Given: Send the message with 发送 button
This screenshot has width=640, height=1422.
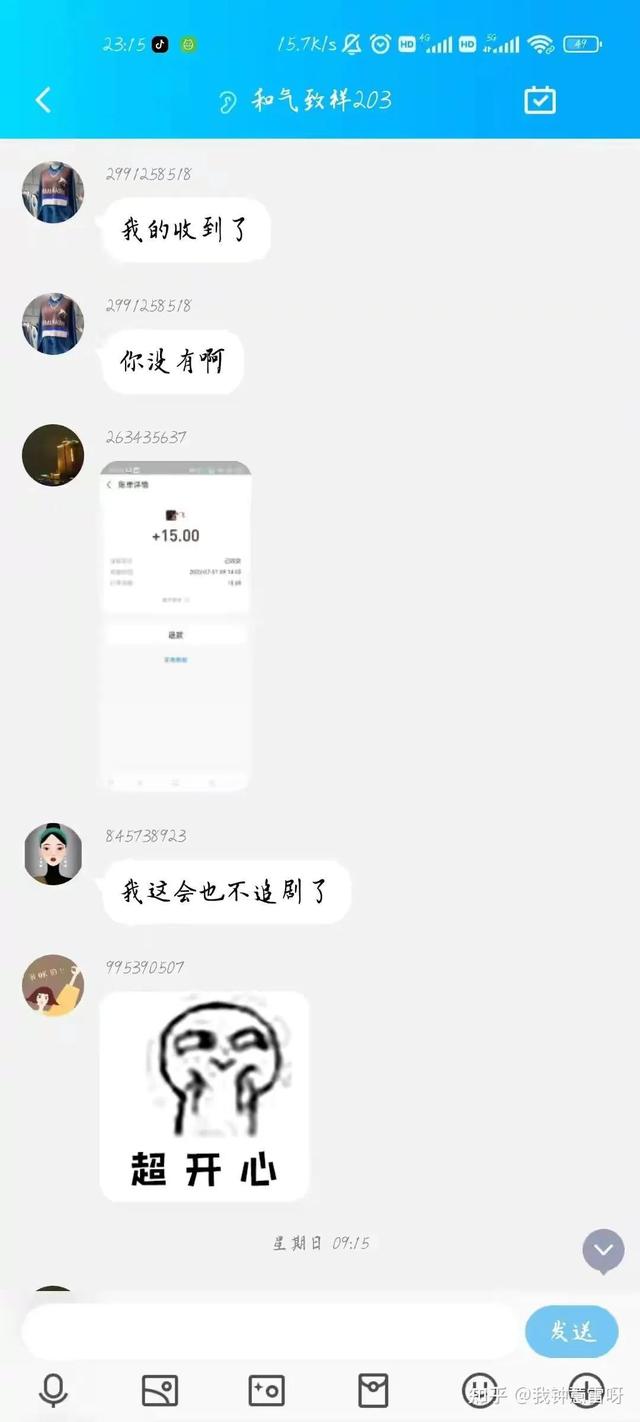Looking at the screenshot, I should pyautogui.click(x=572, y=1331).
